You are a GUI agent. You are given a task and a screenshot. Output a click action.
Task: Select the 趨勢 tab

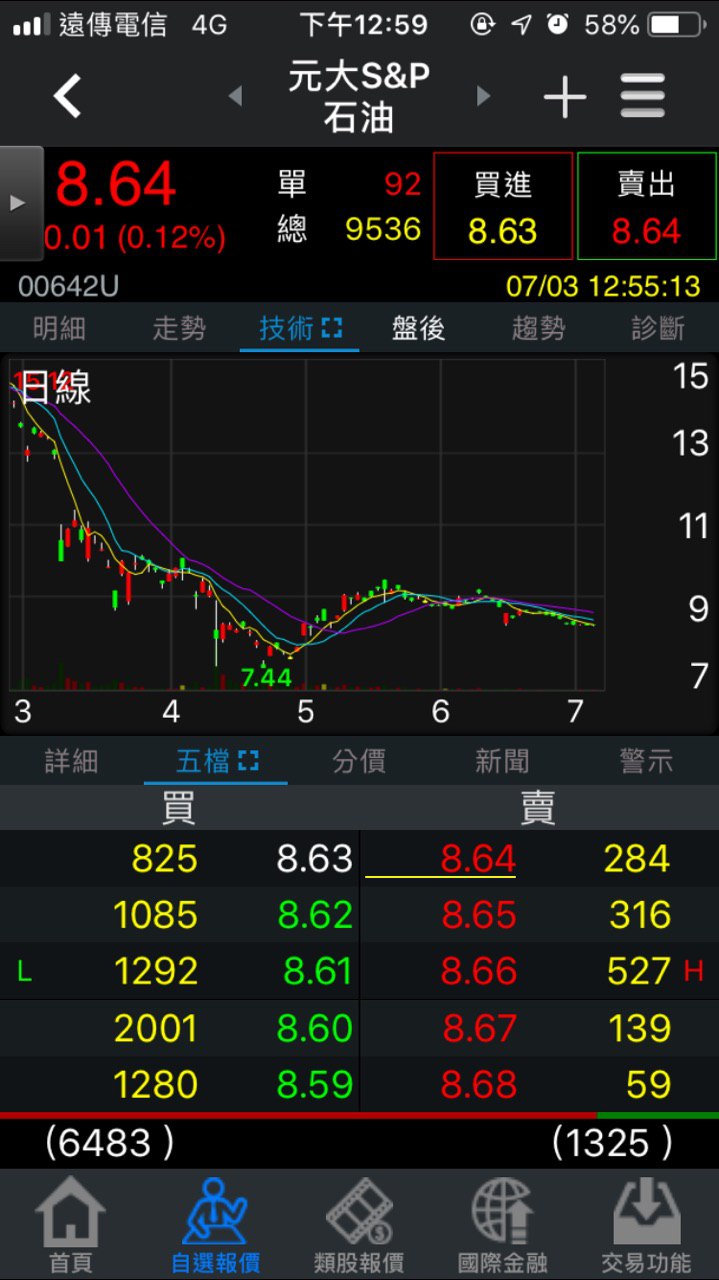point(538,328)
